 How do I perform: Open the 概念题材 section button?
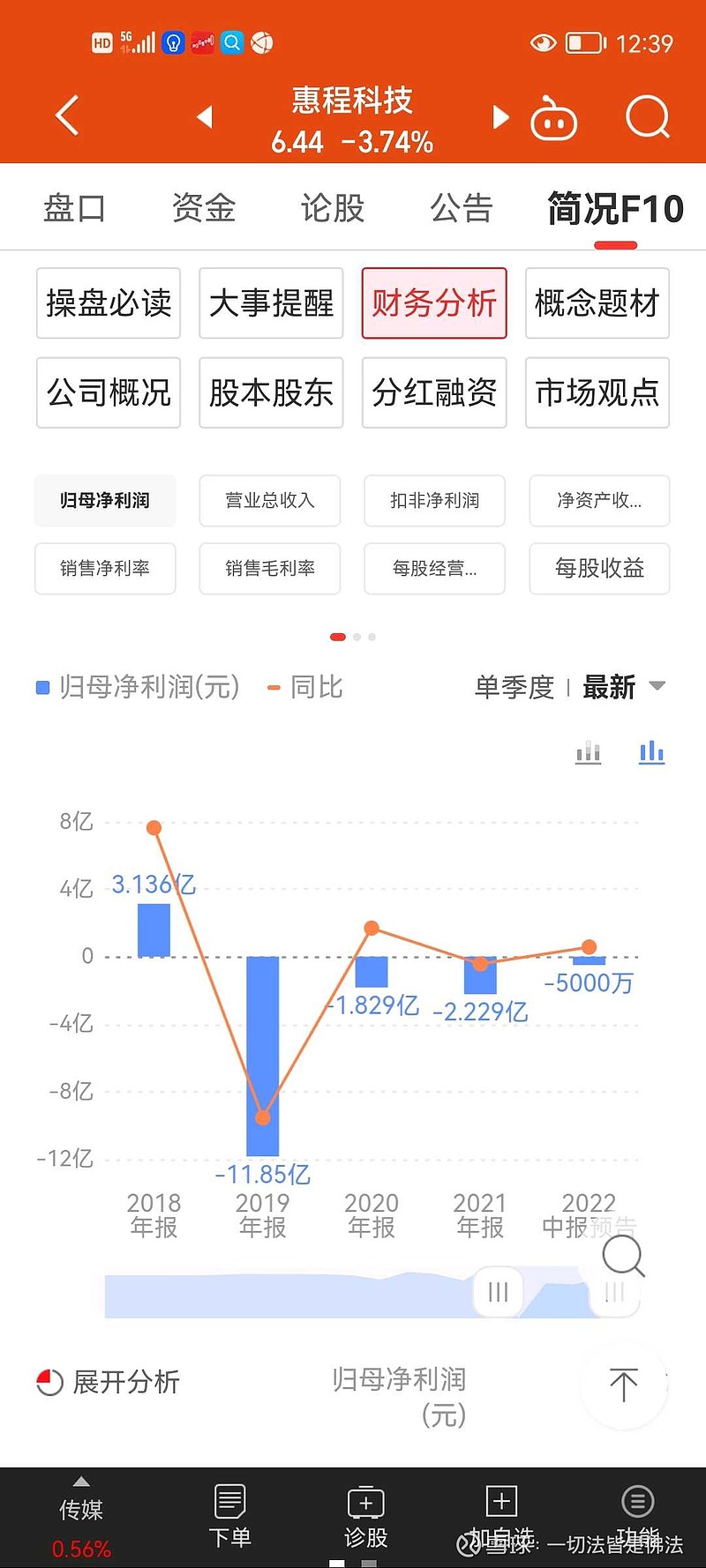click(597, 302)
